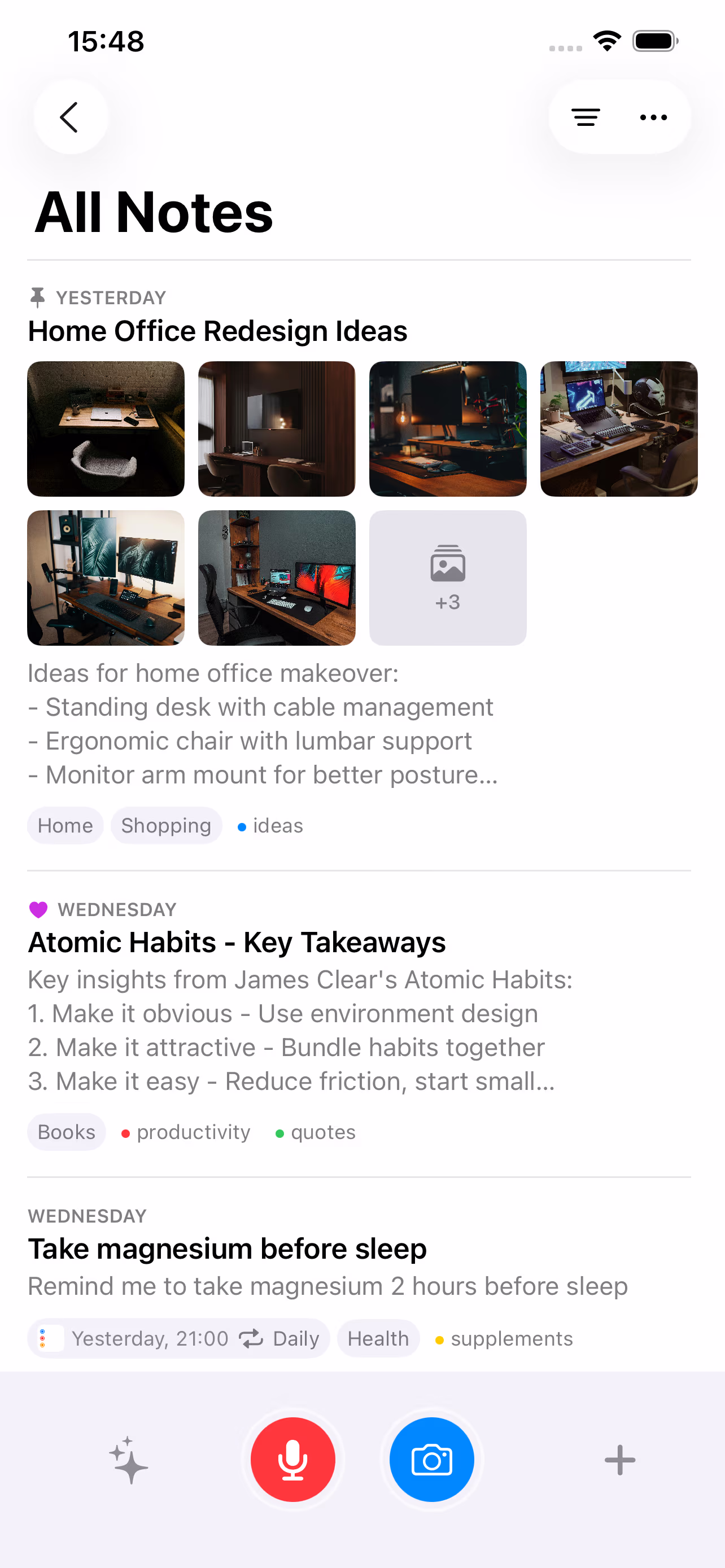Tap the back arrow to return
725x1568 pixels.
tap(70, 117)
